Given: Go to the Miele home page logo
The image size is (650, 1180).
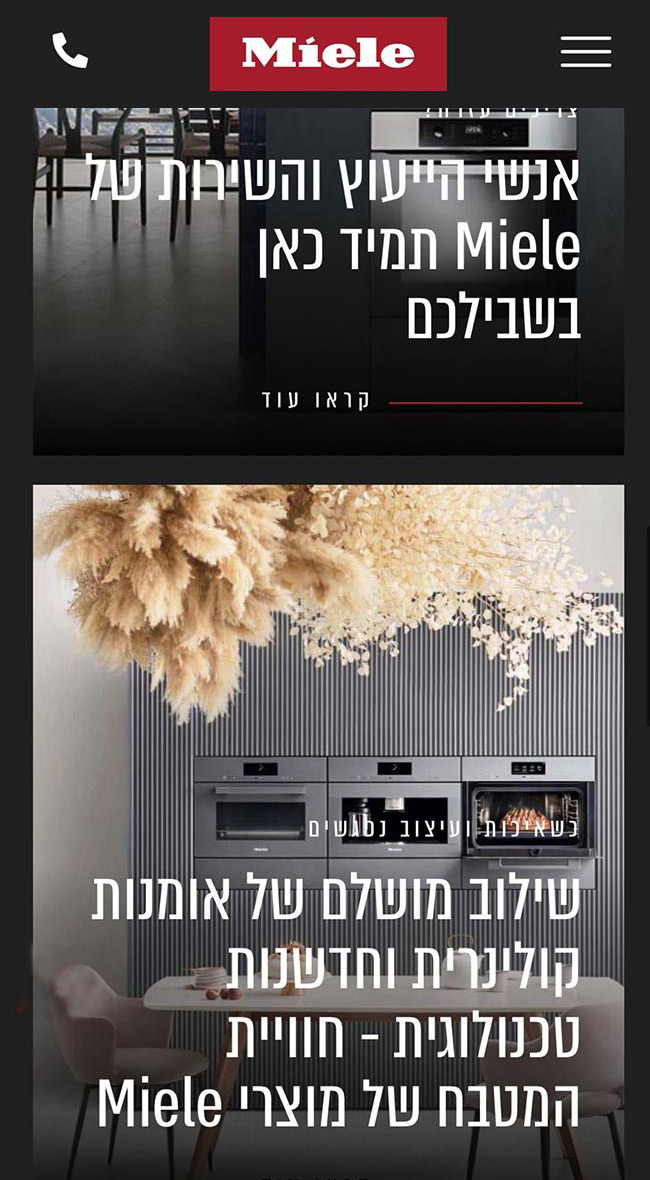Looking at the screenshot, I should pyautogui.click(x=328, y=53).
